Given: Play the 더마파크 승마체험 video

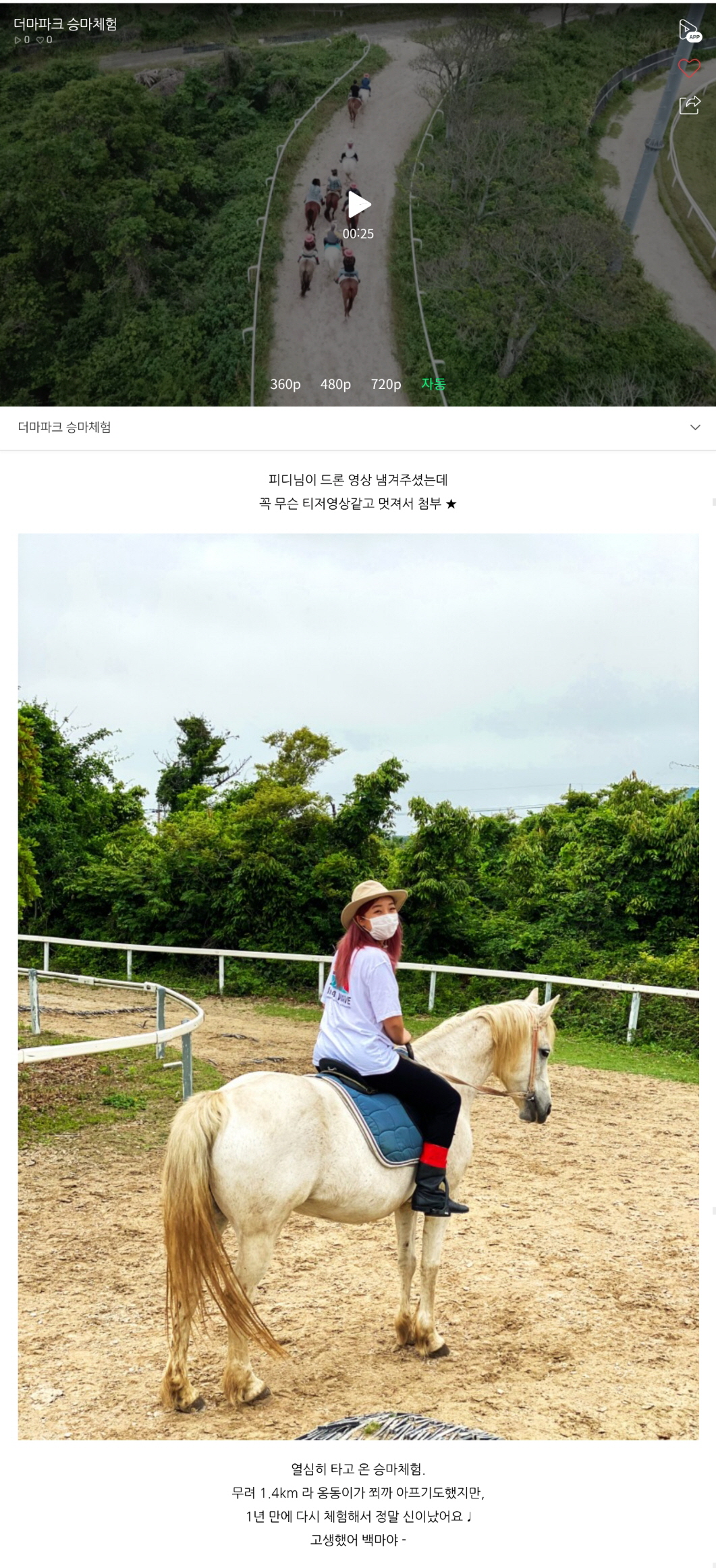Looking at the screenshot, I should [358, 204].
